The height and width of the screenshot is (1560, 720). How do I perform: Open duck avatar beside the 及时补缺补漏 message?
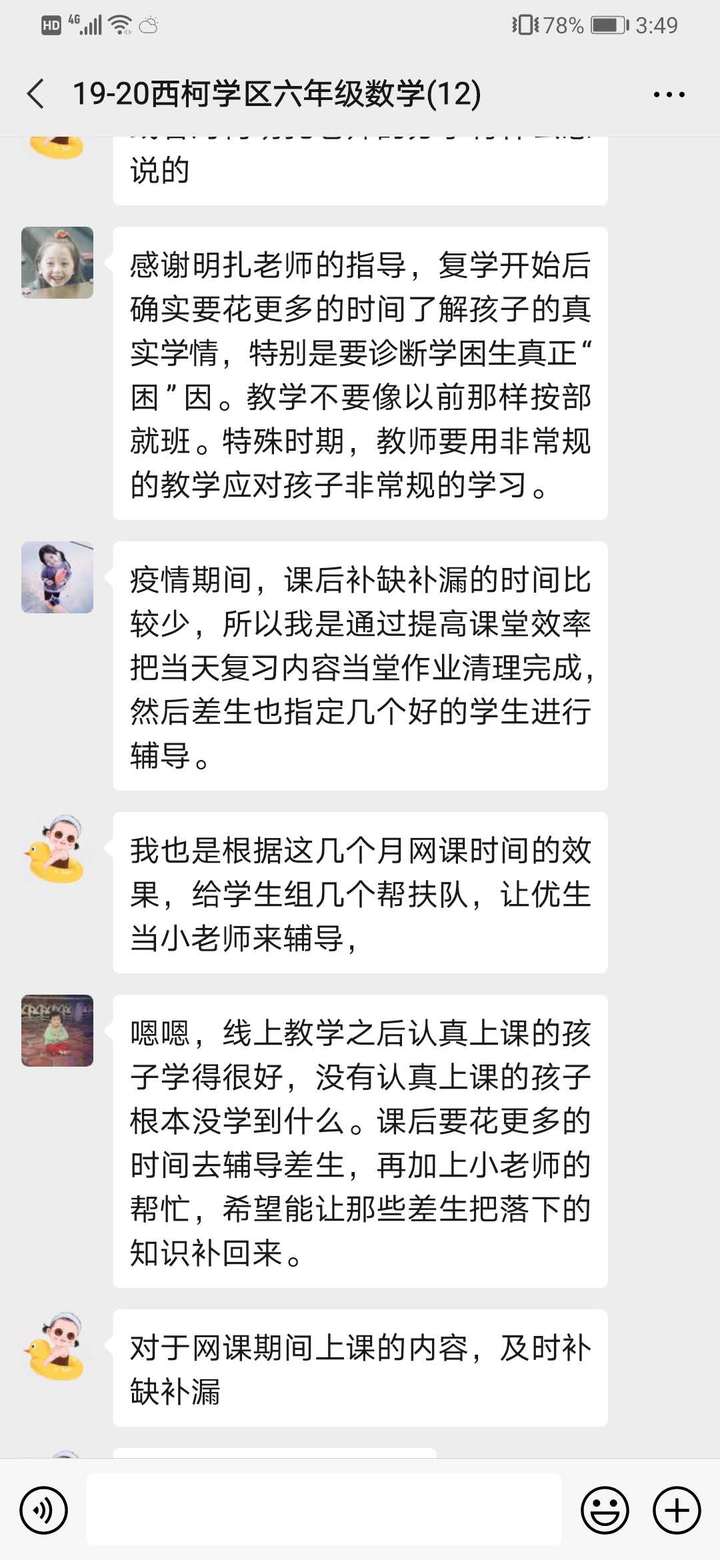click(57, 1346)
